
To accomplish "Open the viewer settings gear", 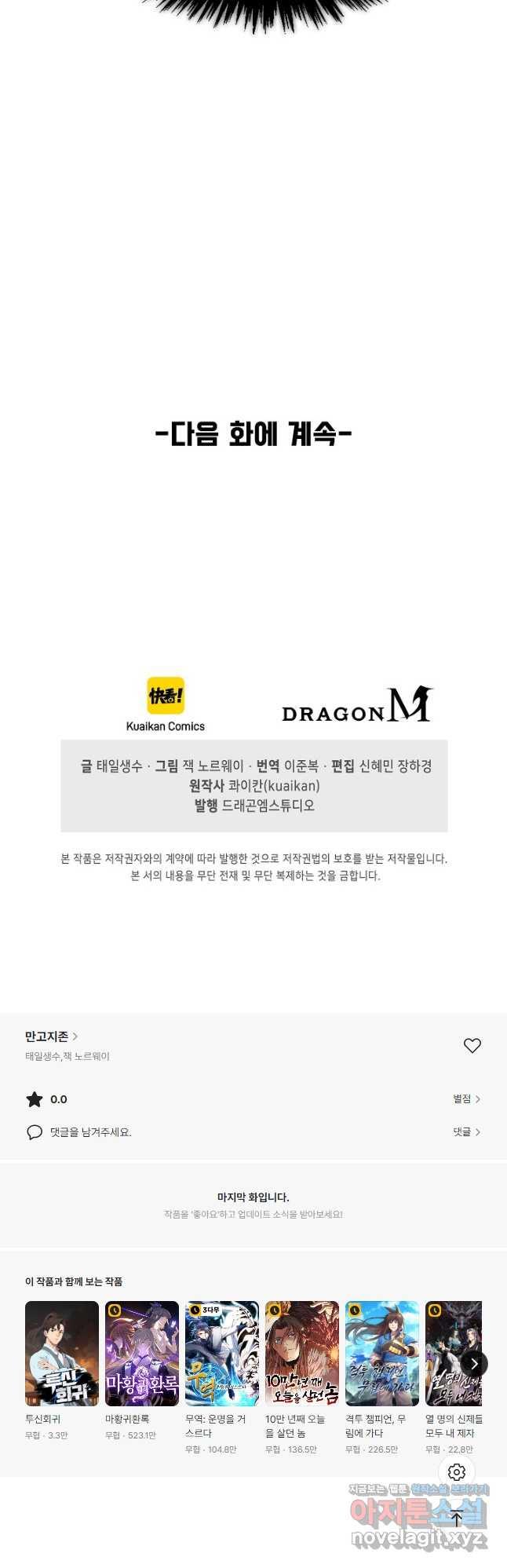I will tap(457, 1472).
